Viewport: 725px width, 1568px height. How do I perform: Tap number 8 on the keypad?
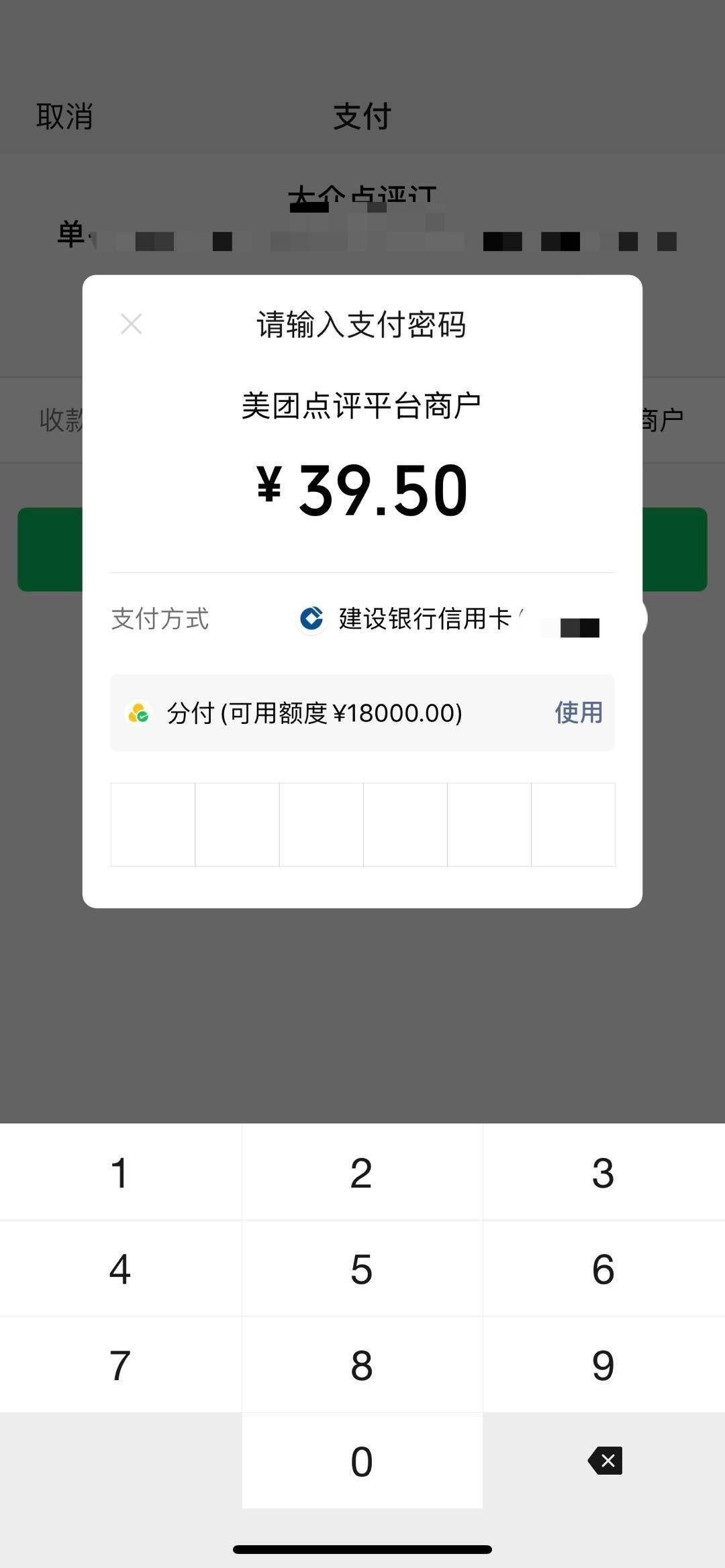[x=362, y=1365]
